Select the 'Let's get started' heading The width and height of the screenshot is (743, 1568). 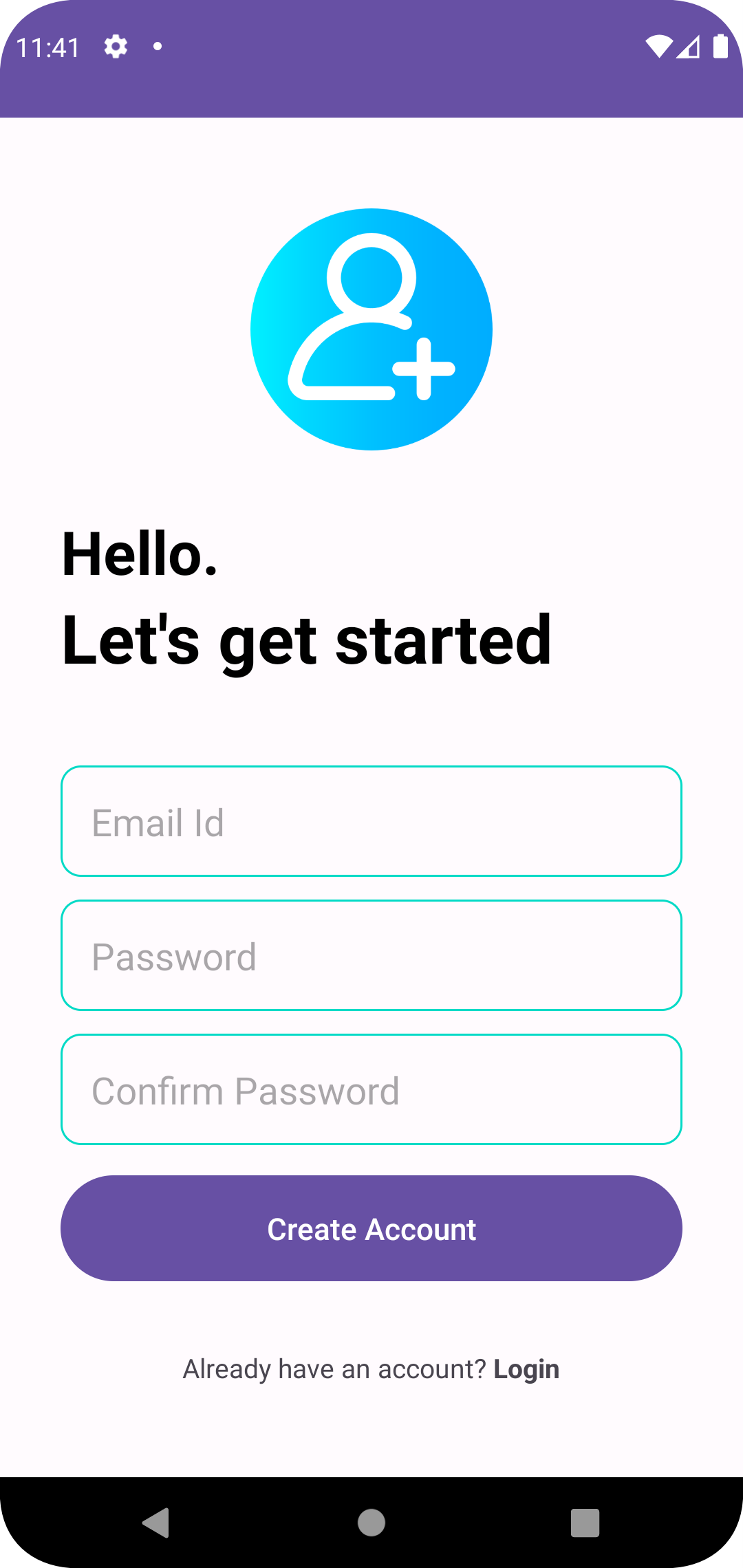(x=307, y=642)
